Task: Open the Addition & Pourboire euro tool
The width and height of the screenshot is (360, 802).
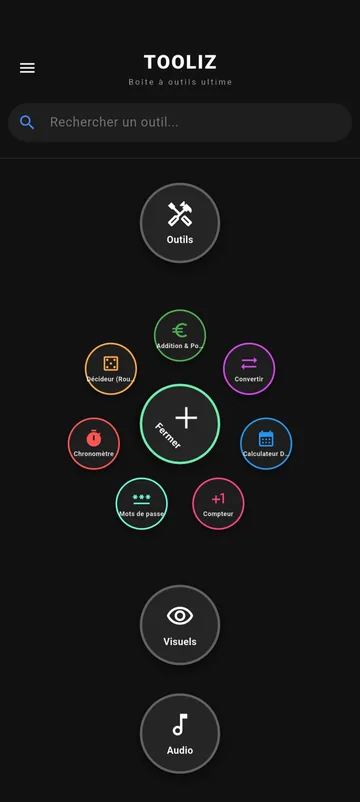Action: (x=180, y=336)
